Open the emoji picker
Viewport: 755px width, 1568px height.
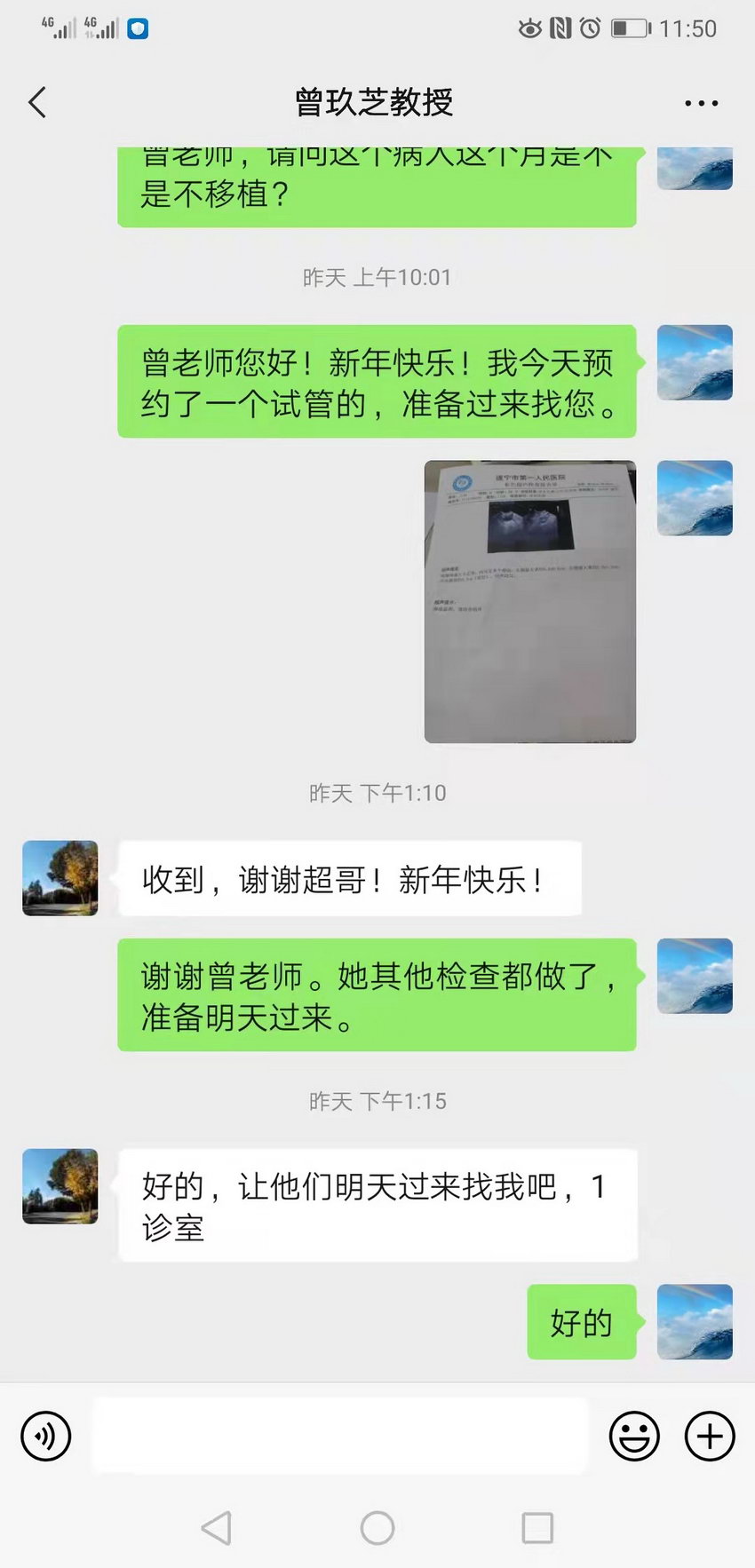(x=634, y=1436)
